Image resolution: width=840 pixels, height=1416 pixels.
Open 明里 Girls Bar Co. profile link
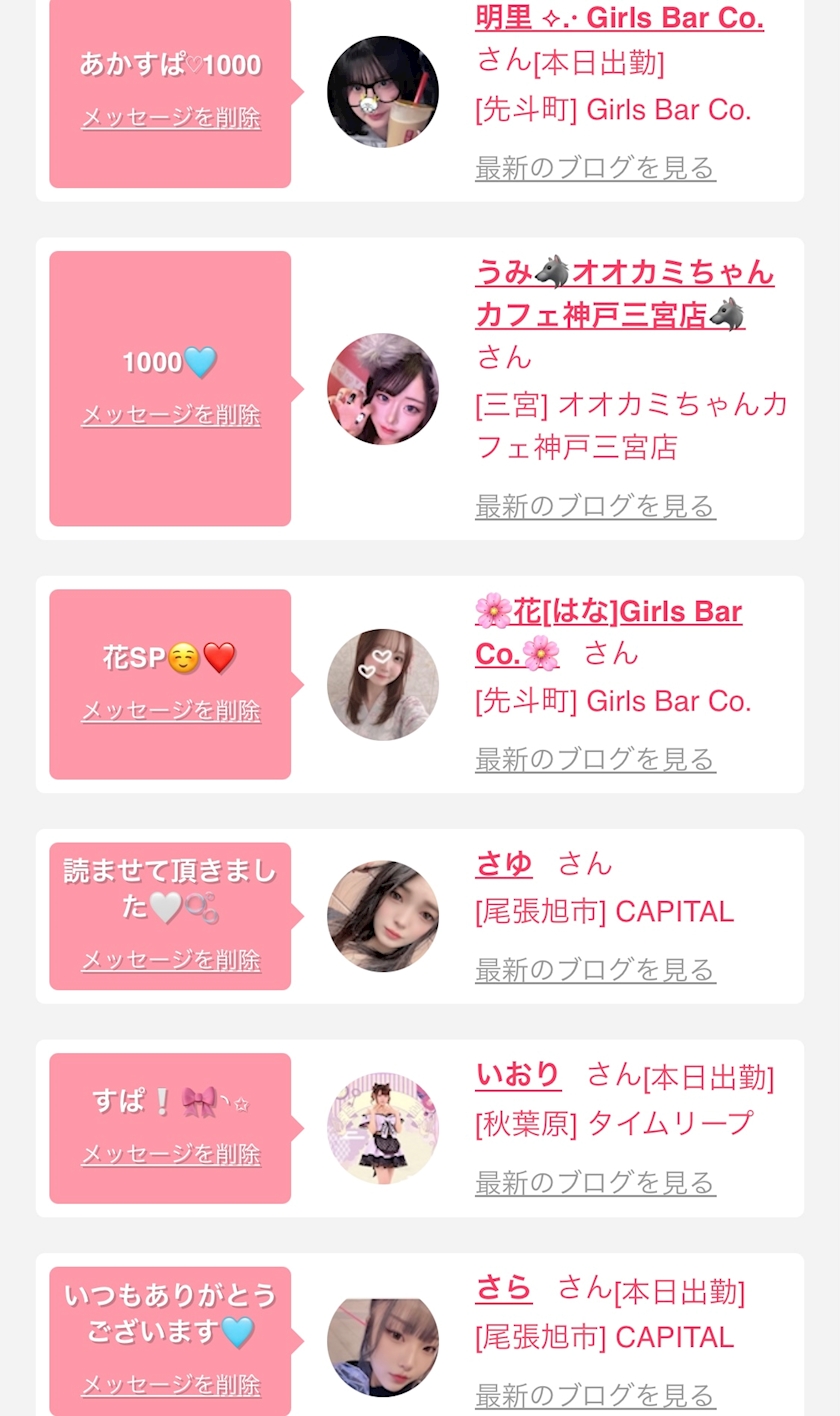pyautogui.click(x=619, y=17)
